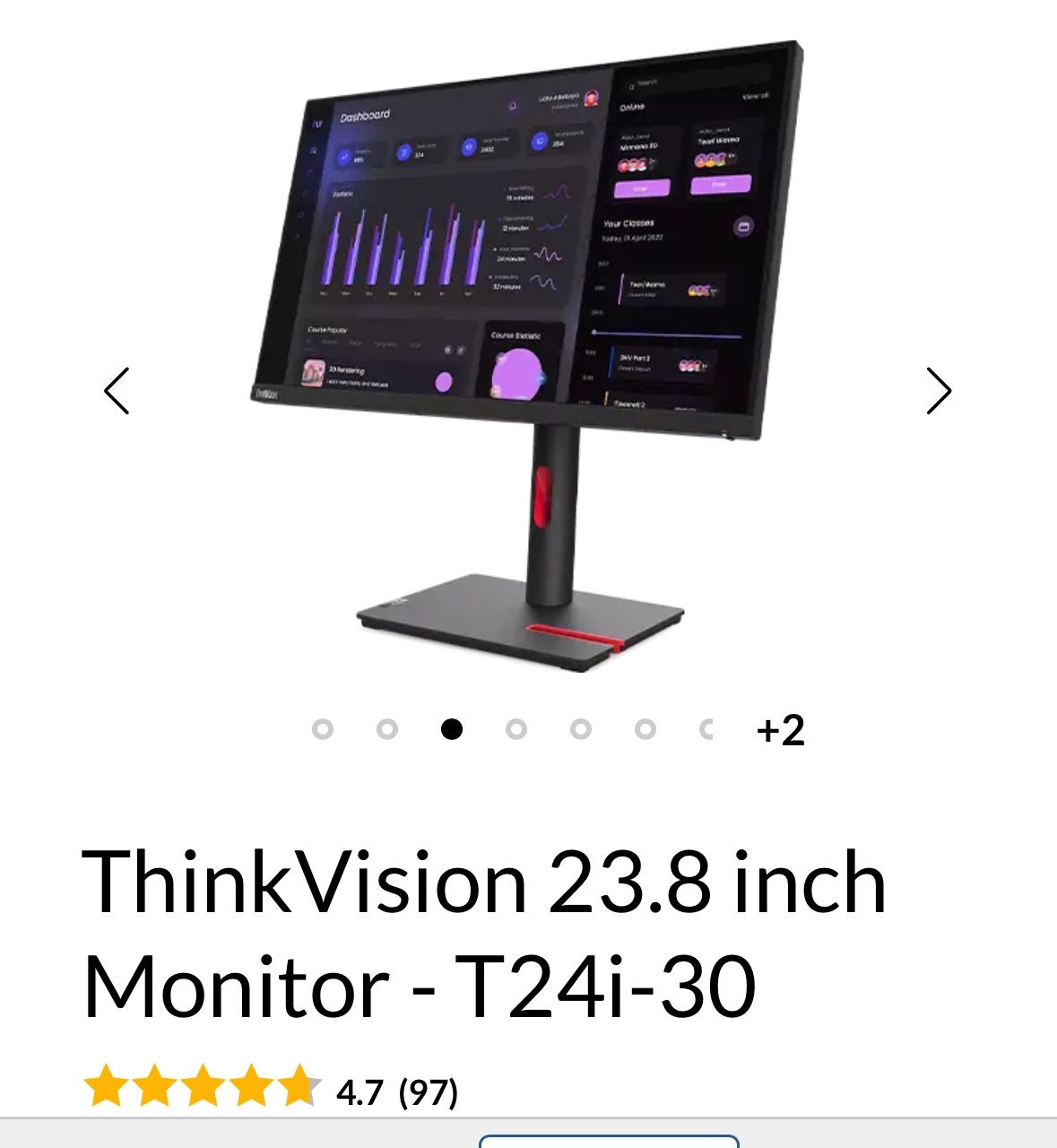The image size is (1057, 1148).
Task: Select the second carousel image dot
Action: [x=387, y=729]
